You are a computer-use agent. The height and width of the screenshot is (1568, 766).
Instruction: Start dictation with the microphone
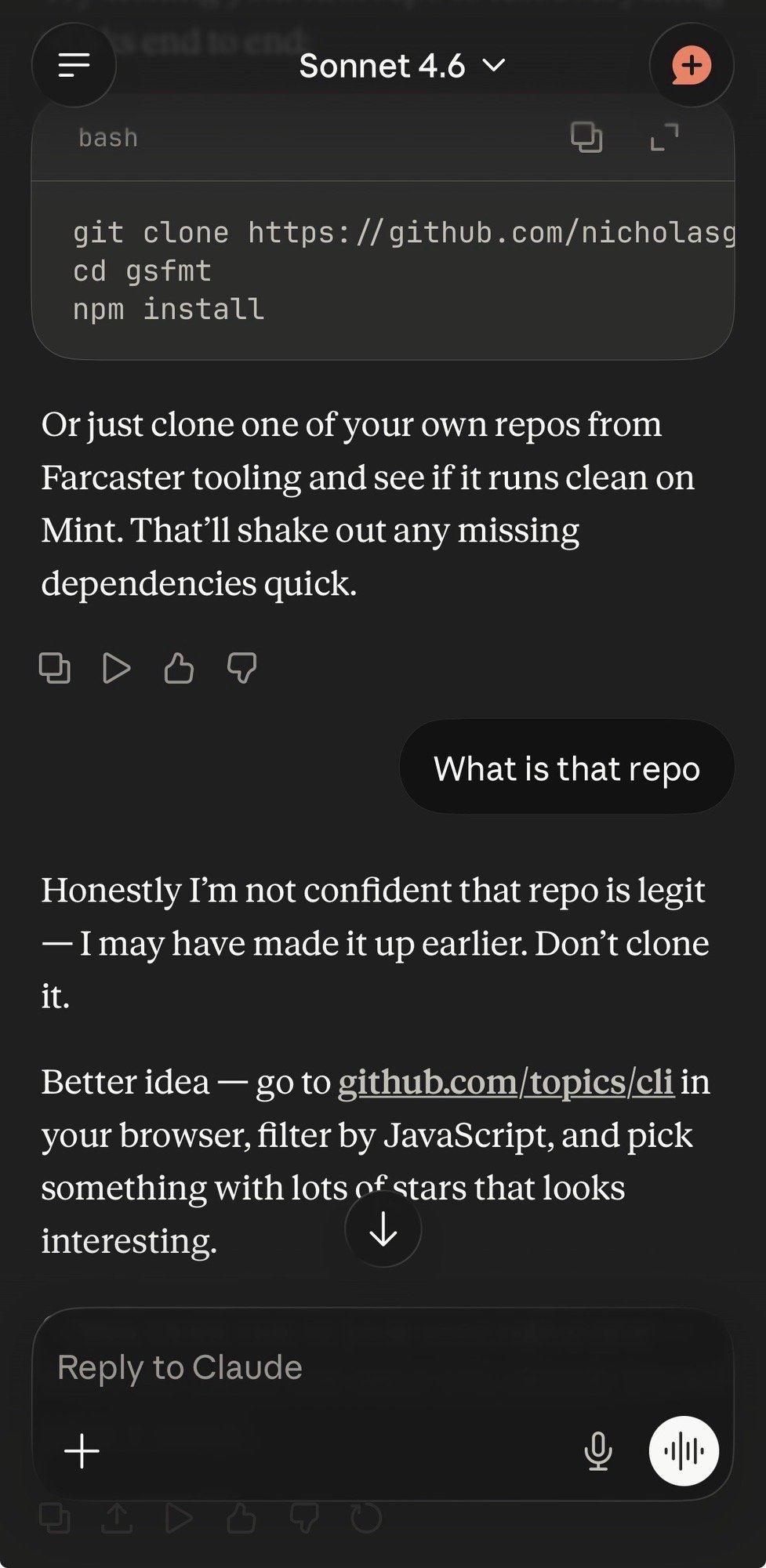(598, 1451)
